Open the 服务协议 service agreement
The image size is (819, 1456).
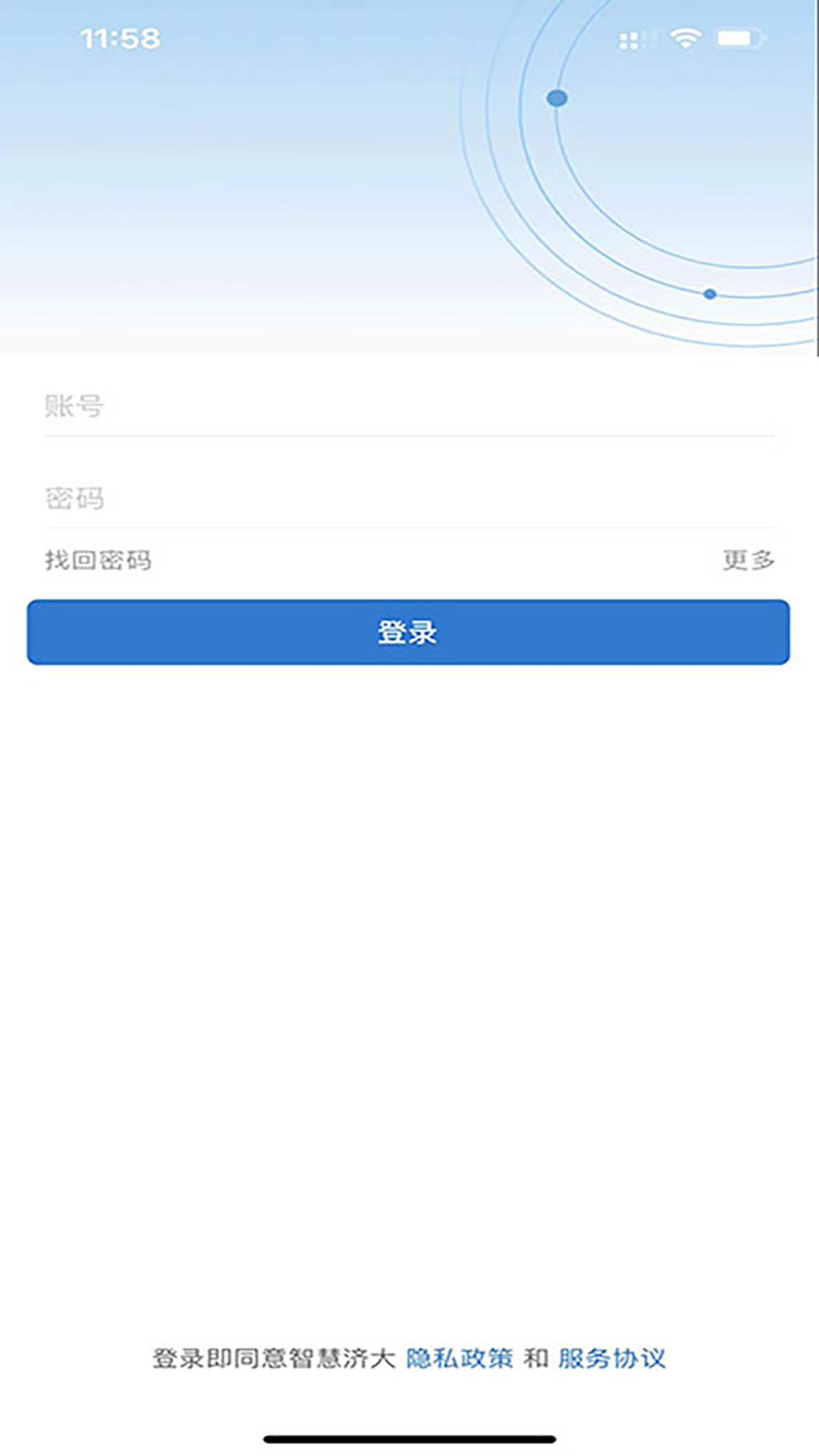click(611, 1358)
